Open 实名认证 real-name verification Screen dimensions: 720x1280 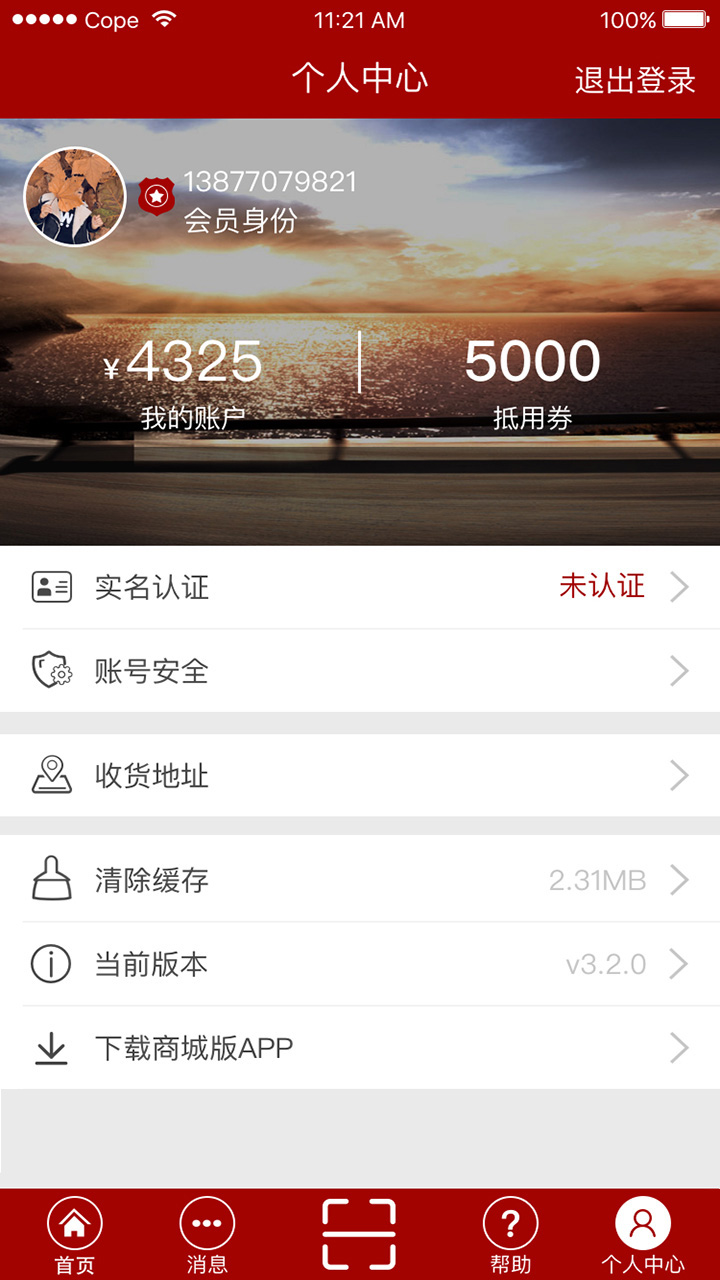click(x=360, y=587)
